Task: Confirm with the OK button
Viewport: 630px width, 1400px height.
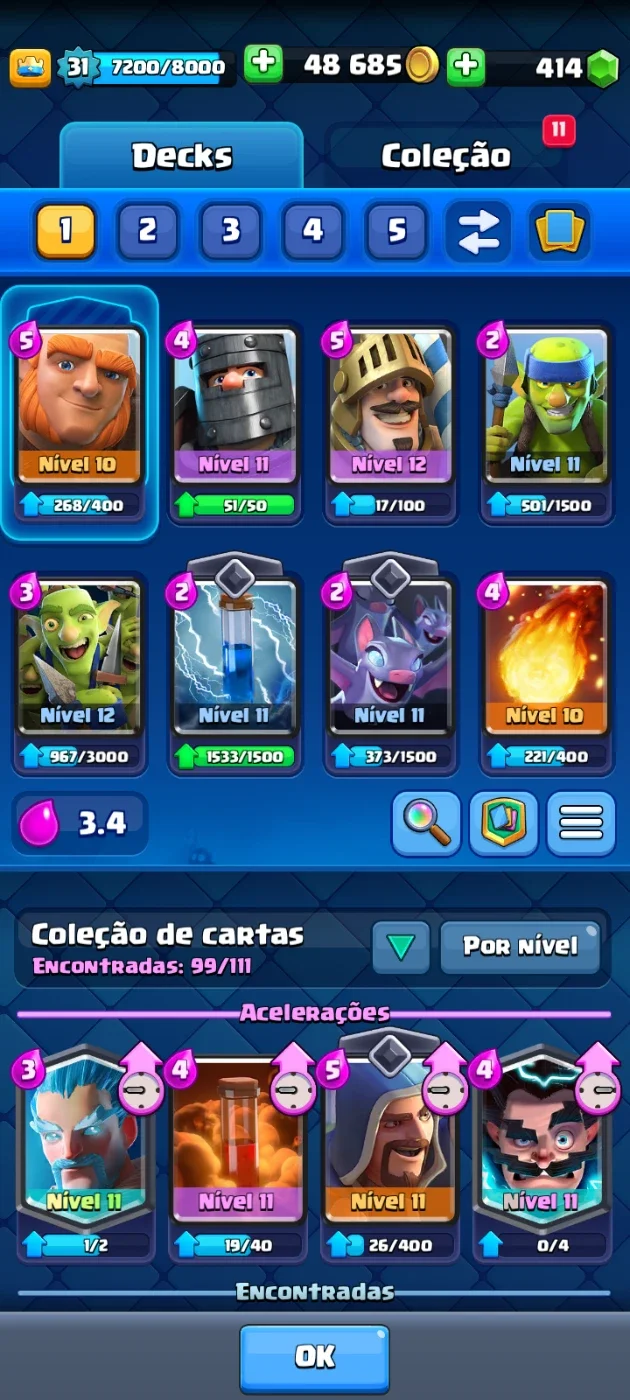Action: (x=315, y=1357)
